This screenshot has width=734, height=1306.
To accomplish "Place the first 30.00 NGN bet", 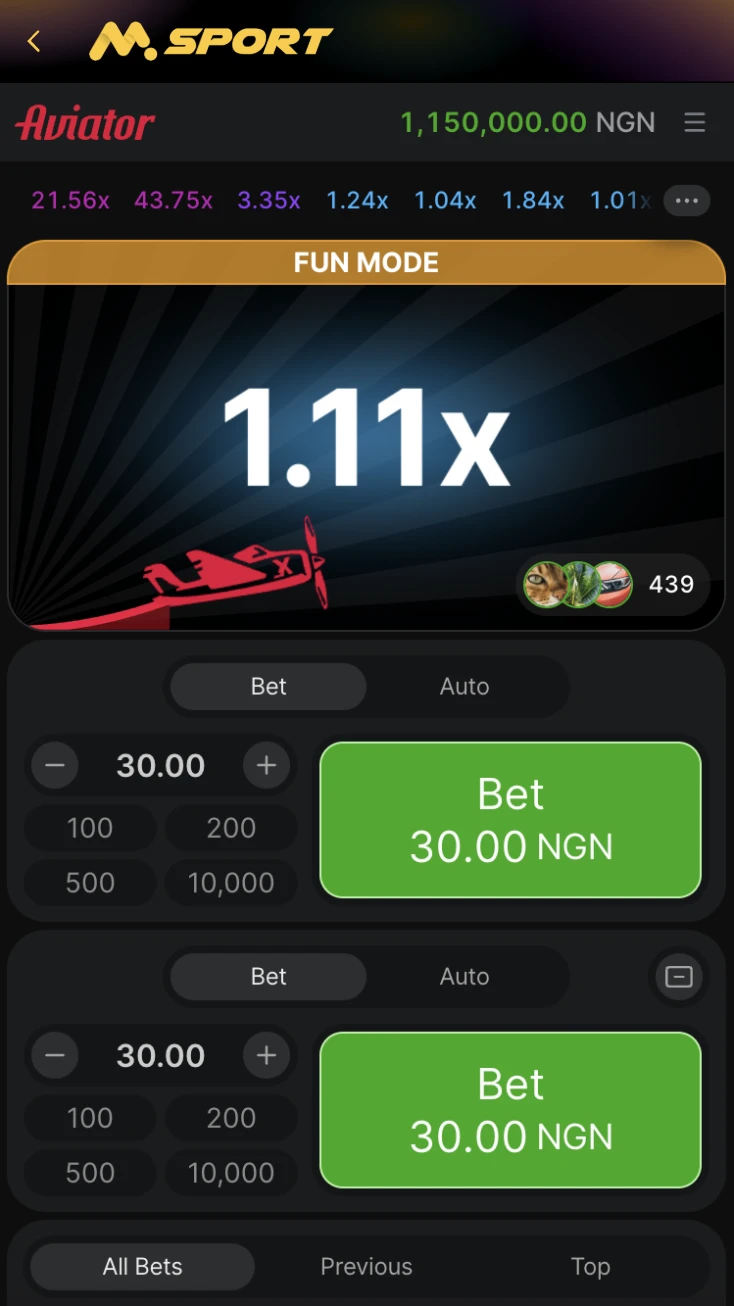I will pos(510,820).
